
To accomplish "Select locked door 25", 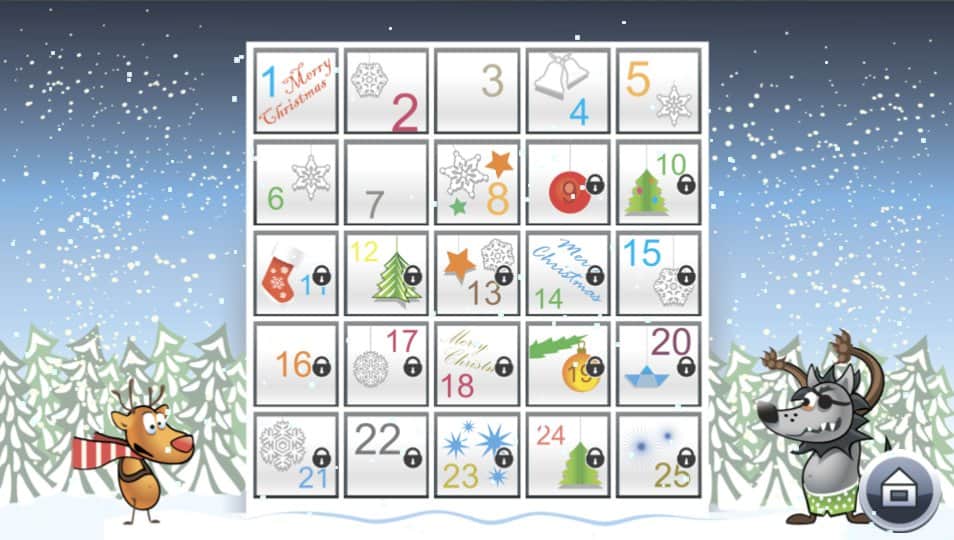I will tap(658, 455).
